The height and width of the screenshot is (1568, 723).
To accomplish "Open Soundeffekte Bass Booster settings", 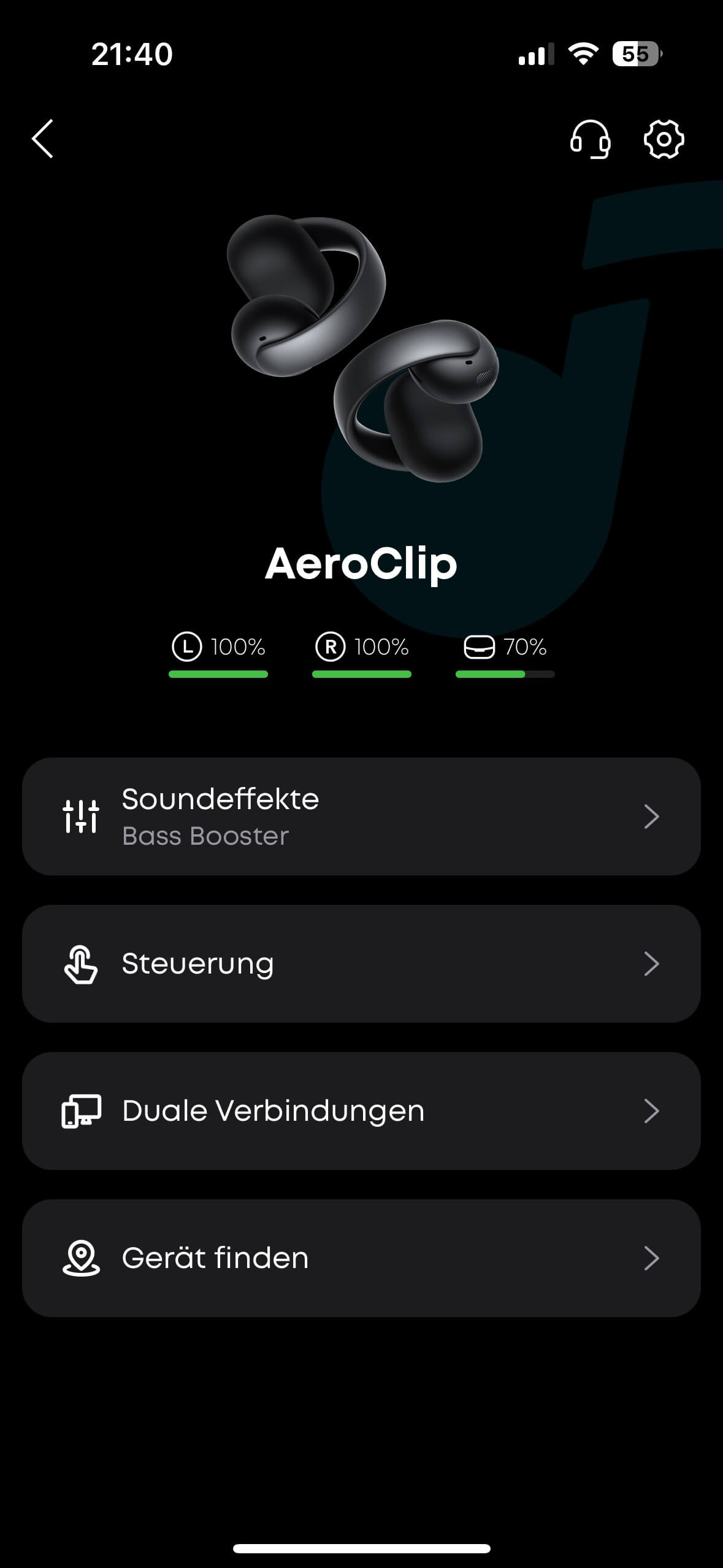I will pos(361,817).
